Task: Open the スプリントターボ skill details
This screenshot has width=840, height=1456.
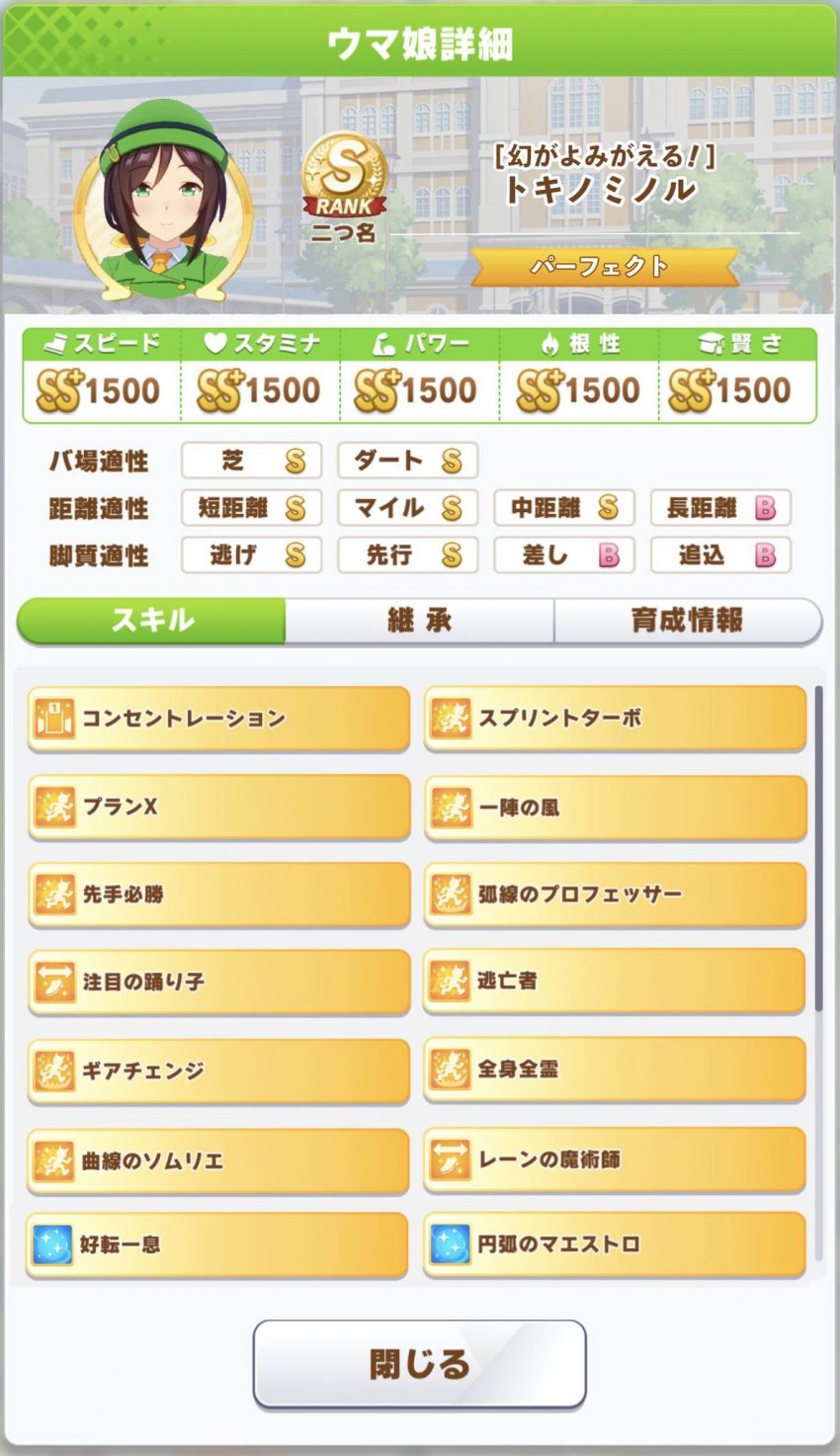Action: point(615,719)
